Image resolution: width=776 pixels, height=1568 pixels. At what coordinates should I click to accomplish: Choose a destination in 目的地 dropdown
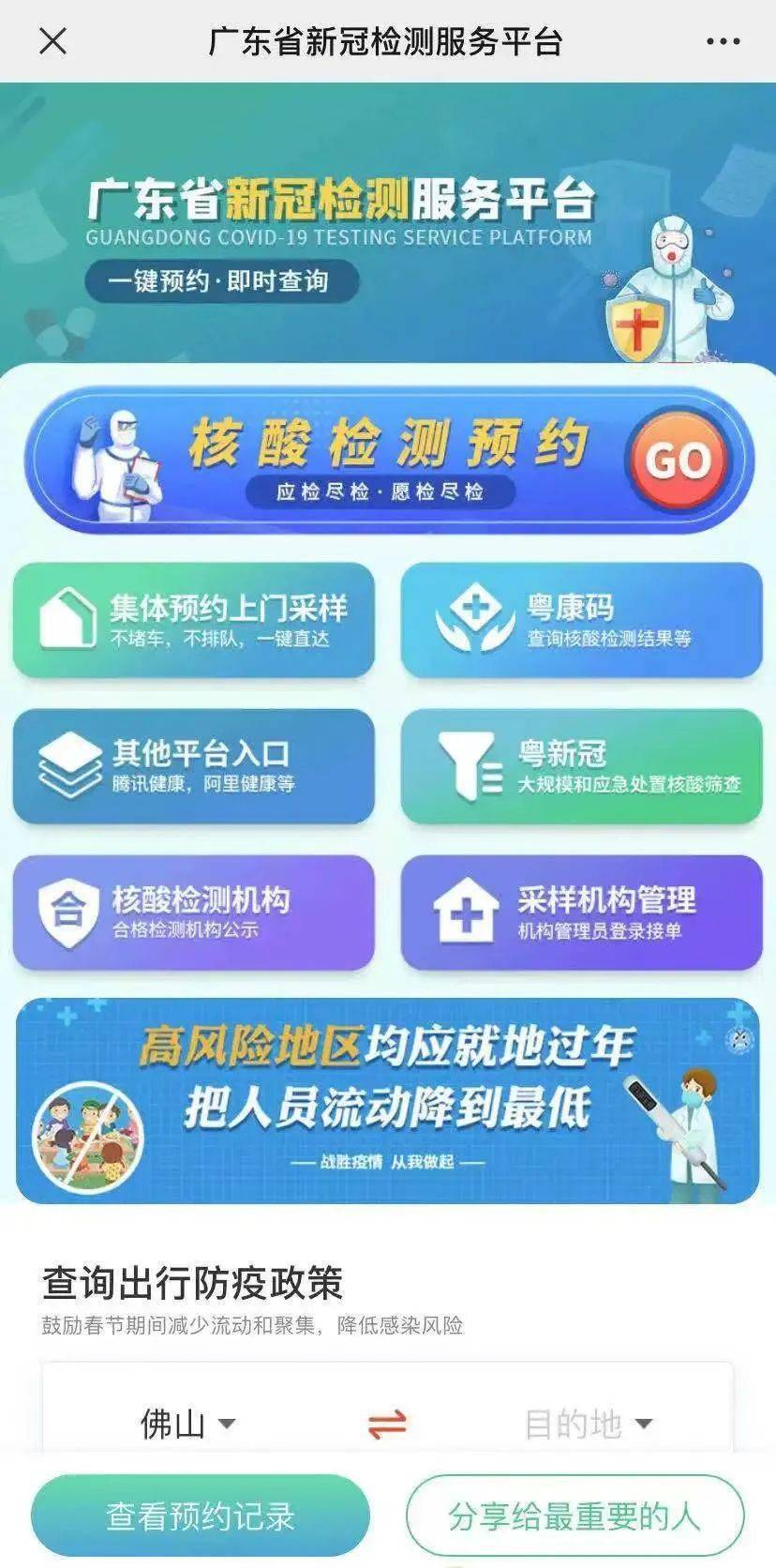(x=588, y=1424)
